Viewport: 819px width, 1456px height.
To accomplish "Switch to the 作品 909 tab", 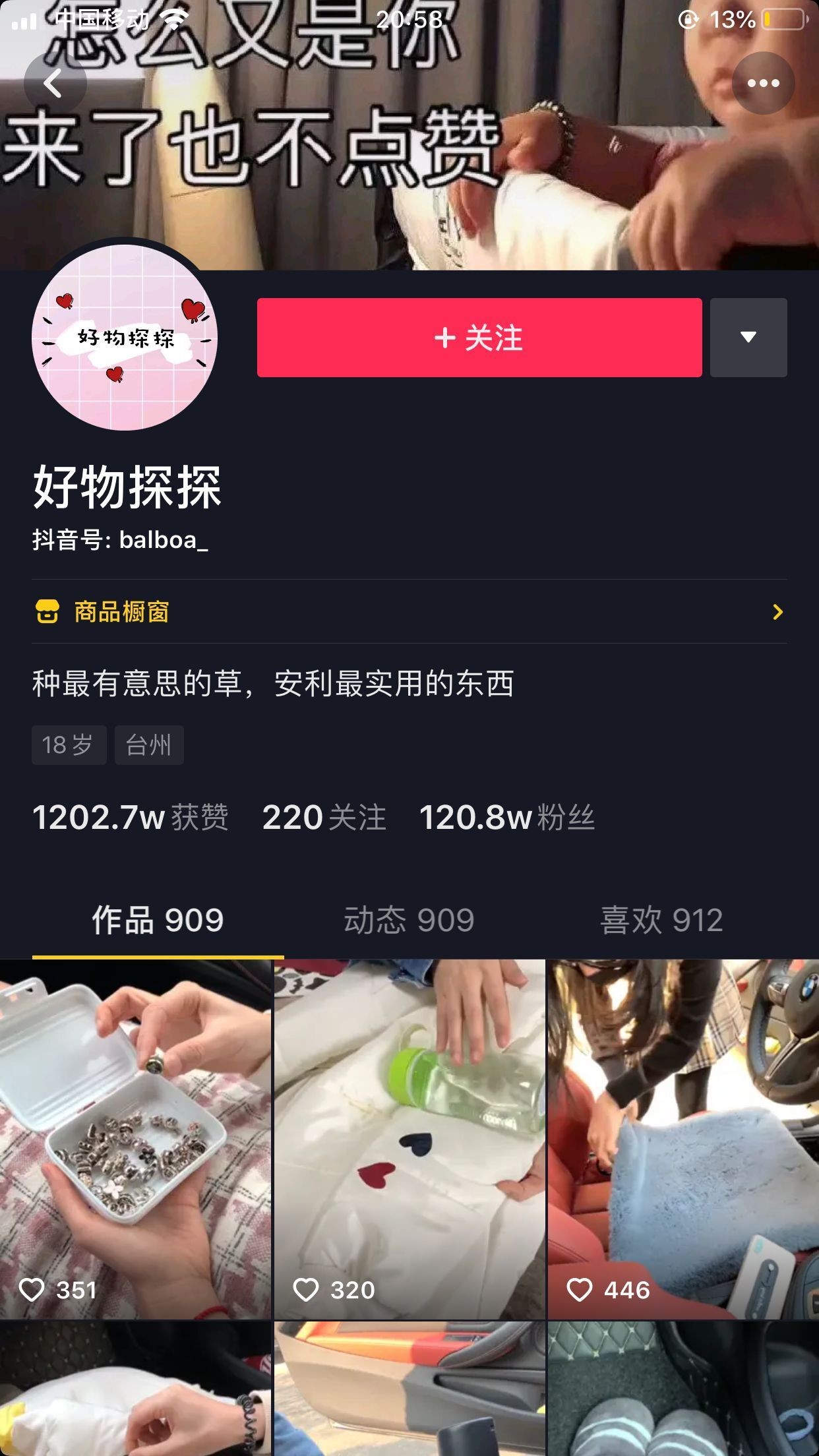I will pos(158,920).
